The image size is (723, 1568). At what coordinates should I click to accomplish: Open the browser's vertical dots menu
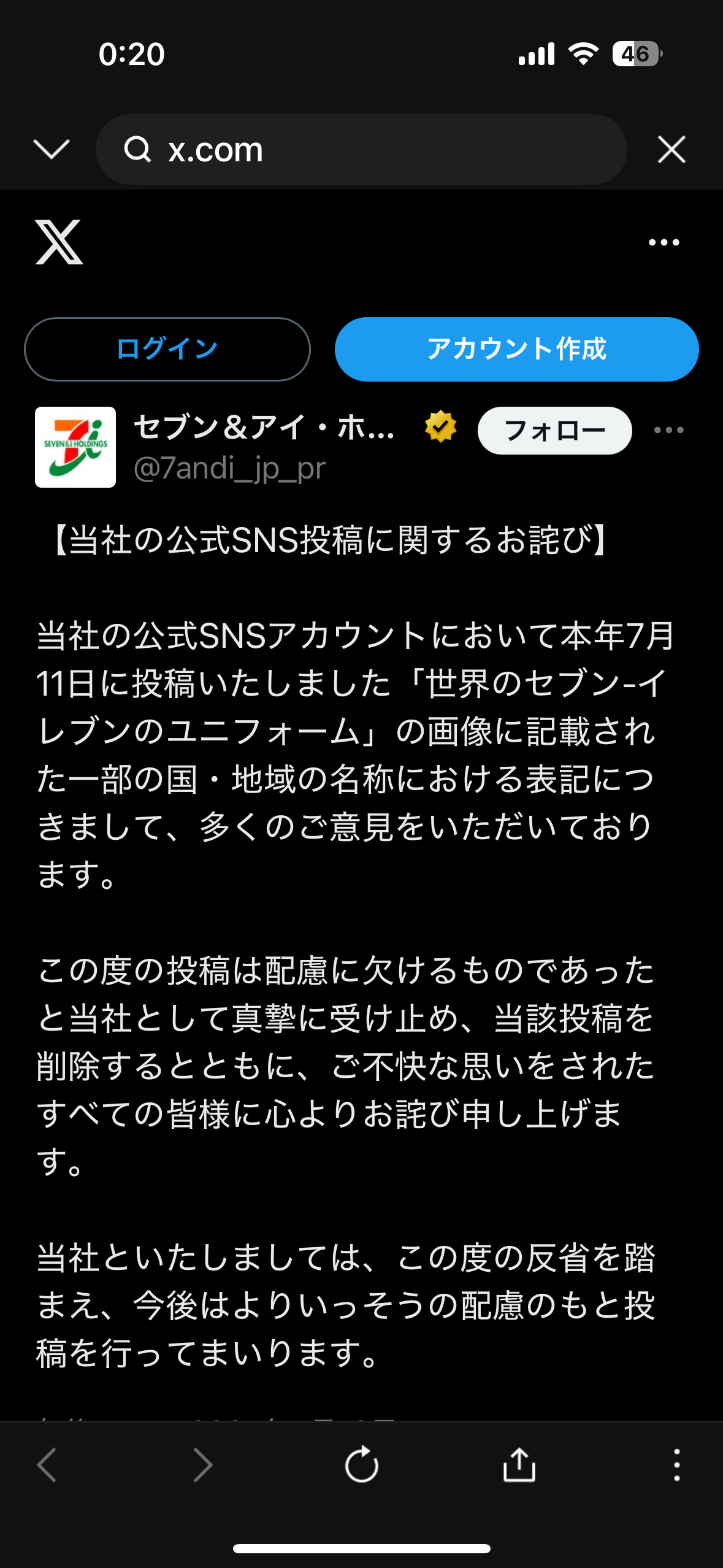[676, 1465]
